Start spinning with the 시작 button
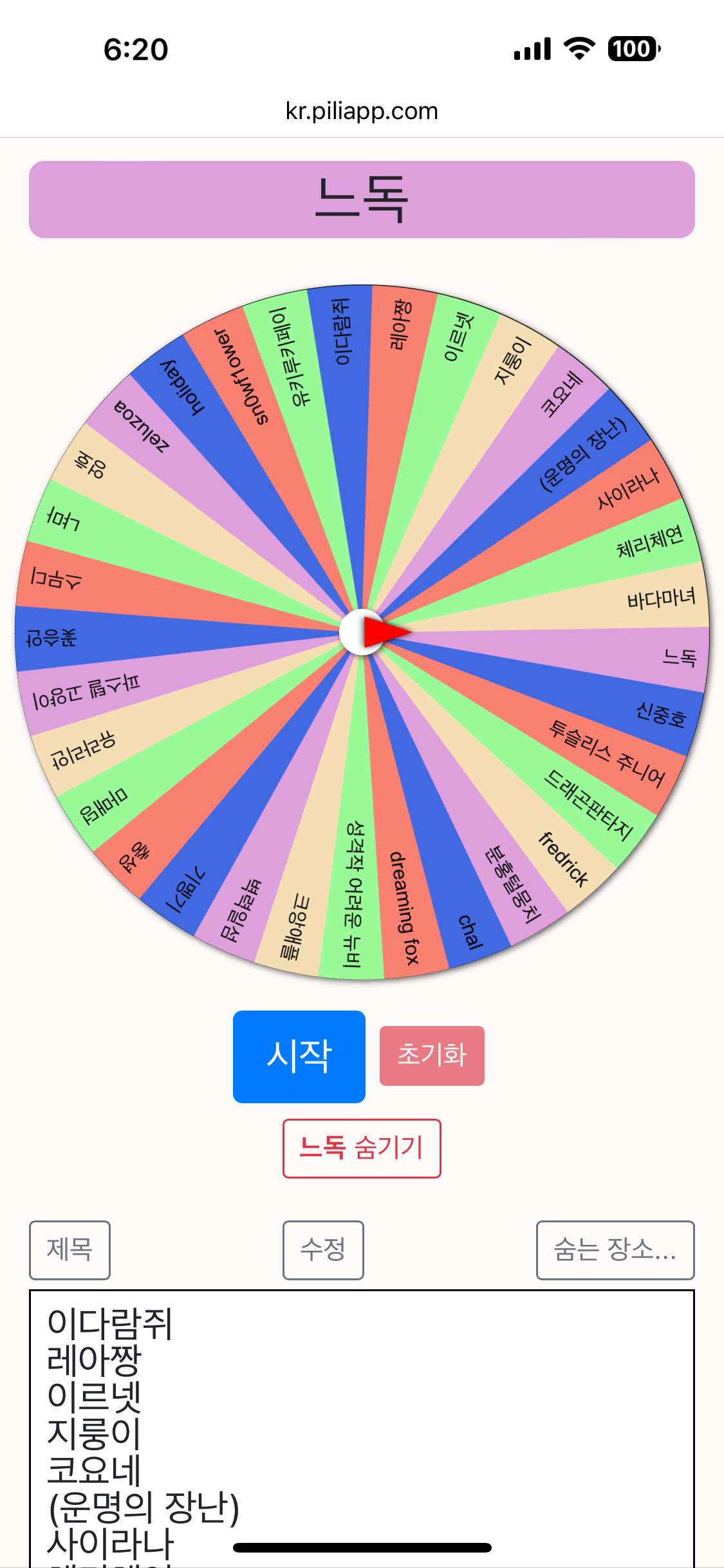The width and height of the screenshot is (724, 1568). point(299,1056)
